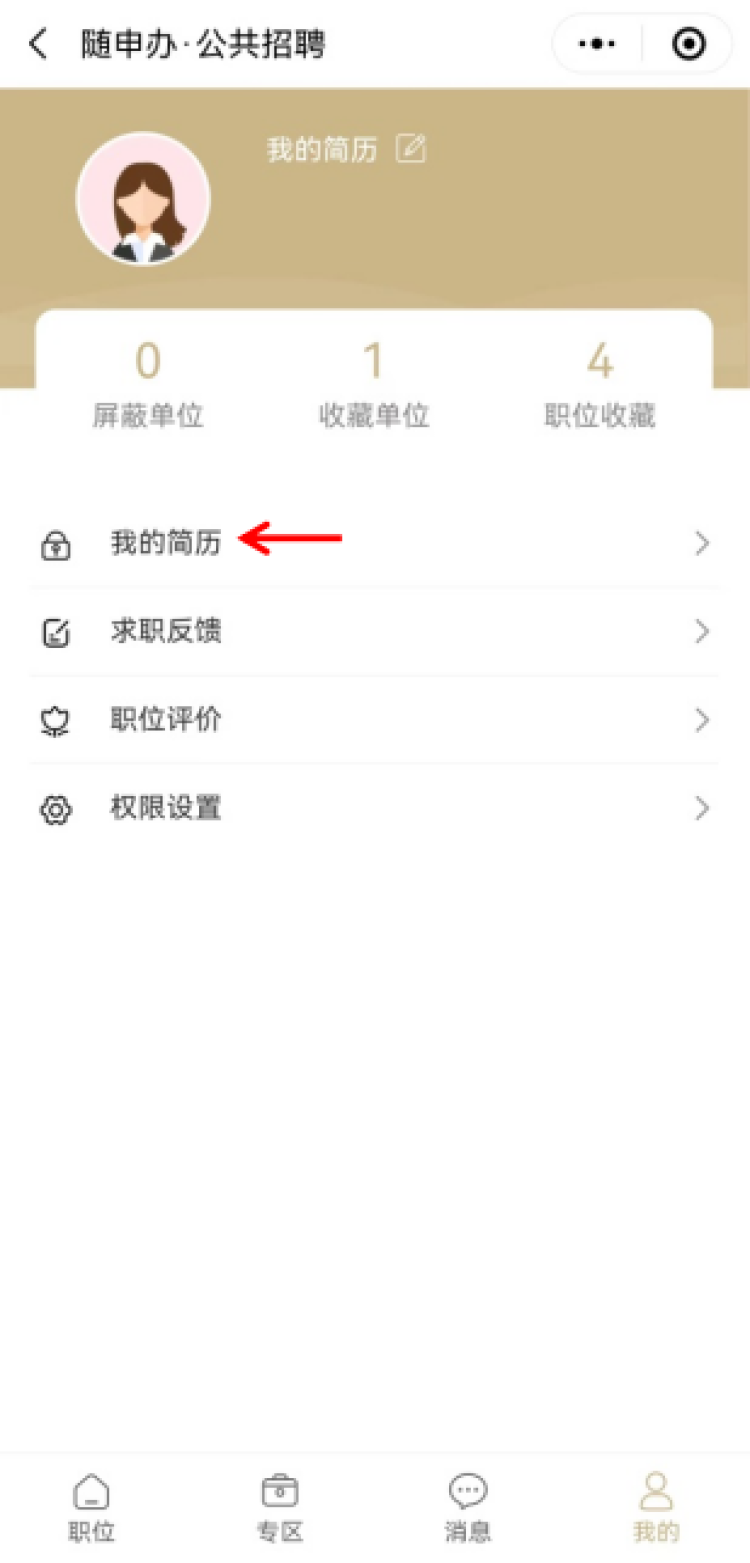Switch to the 专区 tab
The width and height of the screenshot is (750, 1563).
[x=280, y=1507]
